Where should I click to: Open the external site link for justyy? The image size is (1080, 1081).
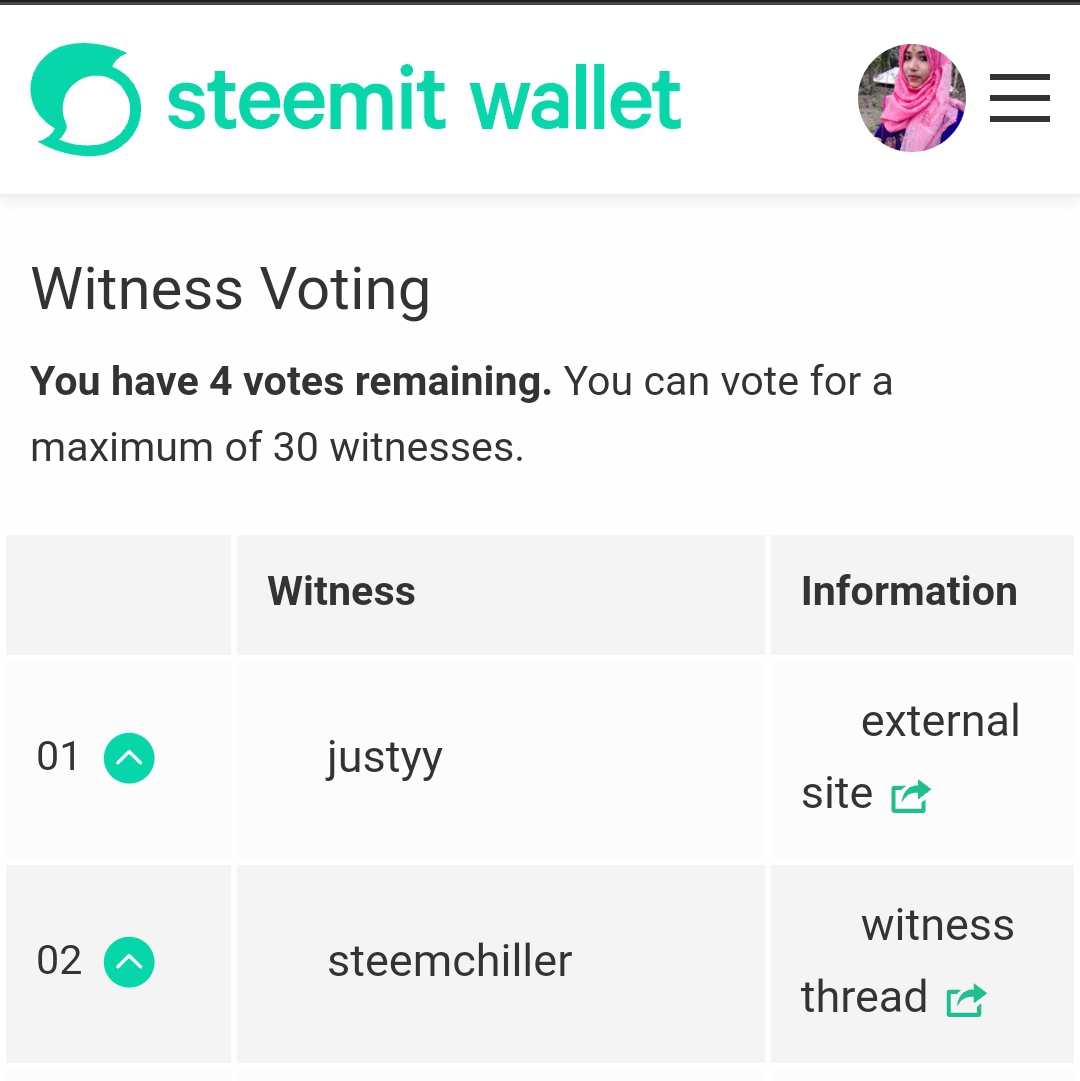[x=910, y=757]
